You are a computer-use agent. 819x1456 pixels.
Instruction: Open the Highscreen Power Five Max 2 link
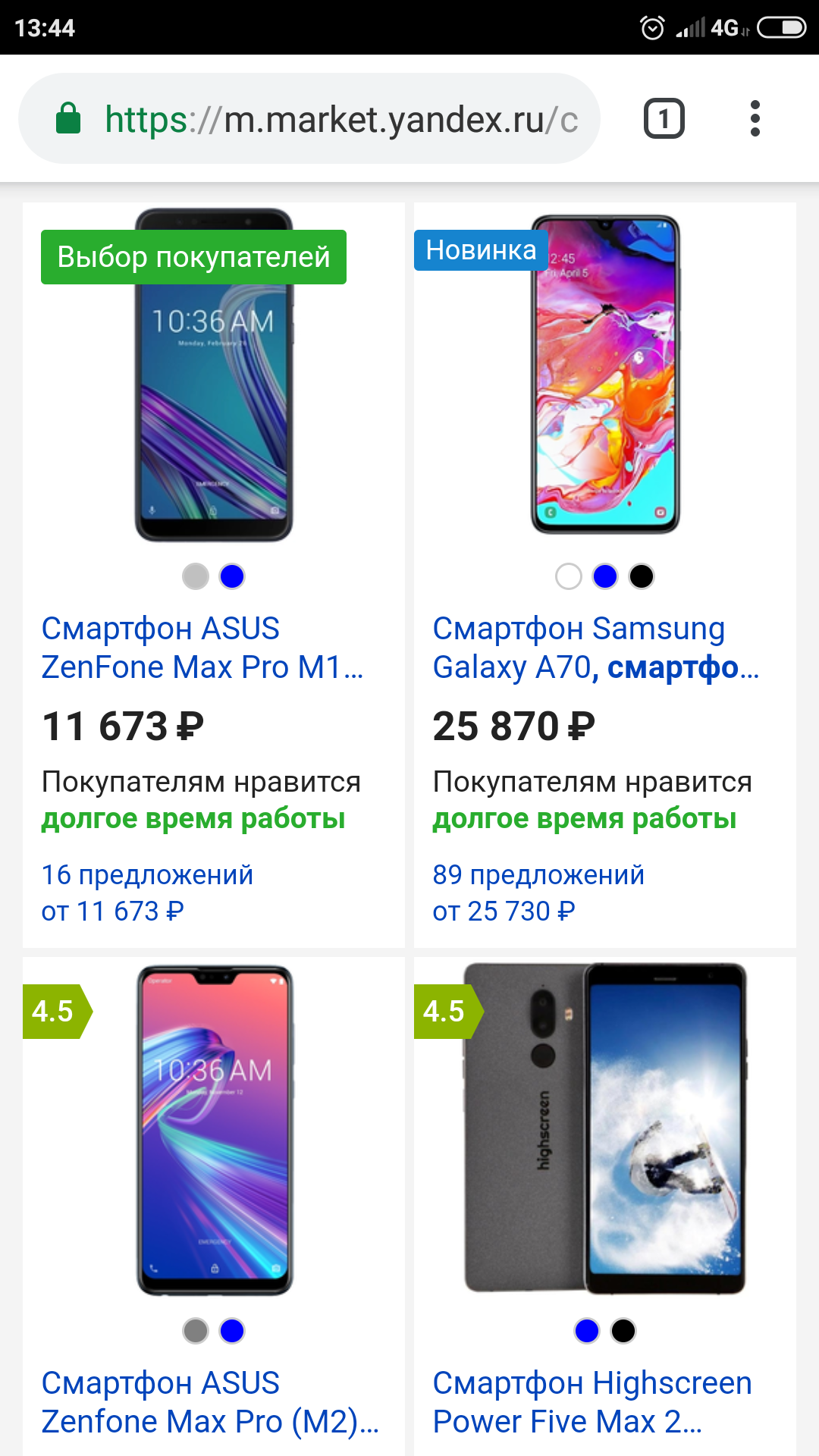click(x=591, y=1402)
